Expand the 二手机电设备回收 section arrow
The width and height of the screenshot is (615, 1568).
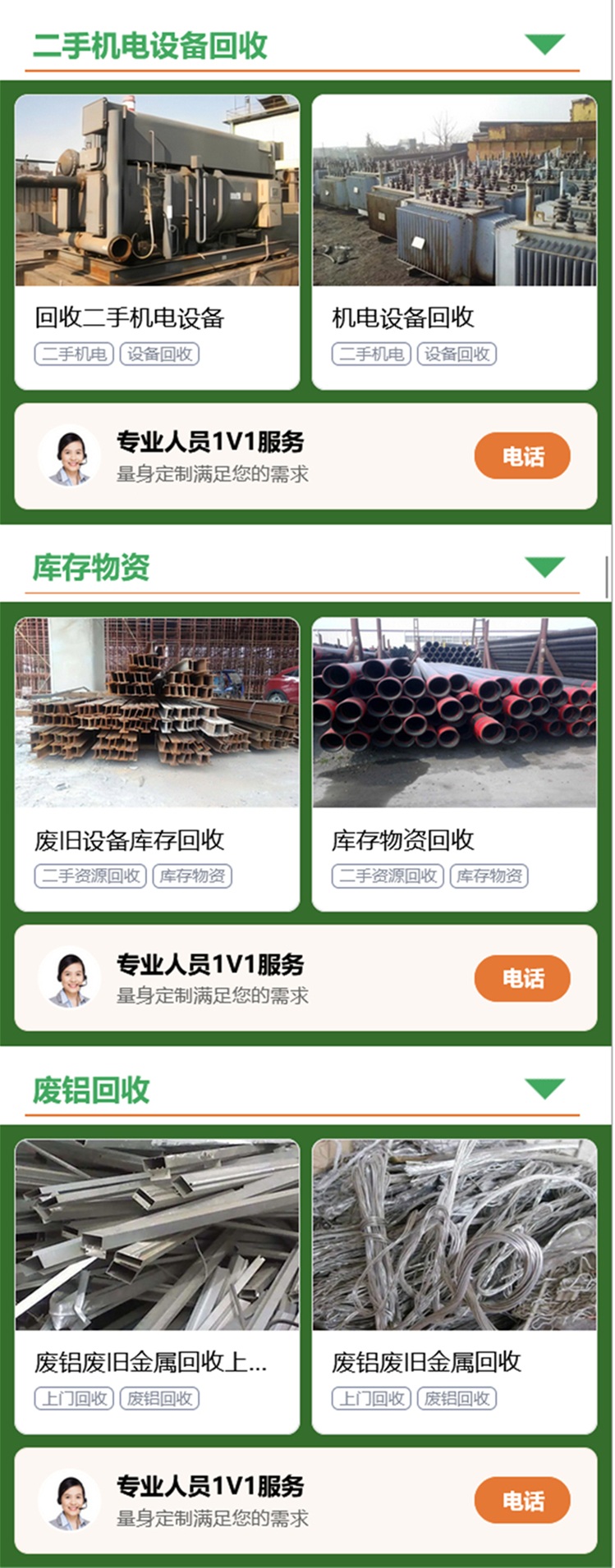[544, 44]
